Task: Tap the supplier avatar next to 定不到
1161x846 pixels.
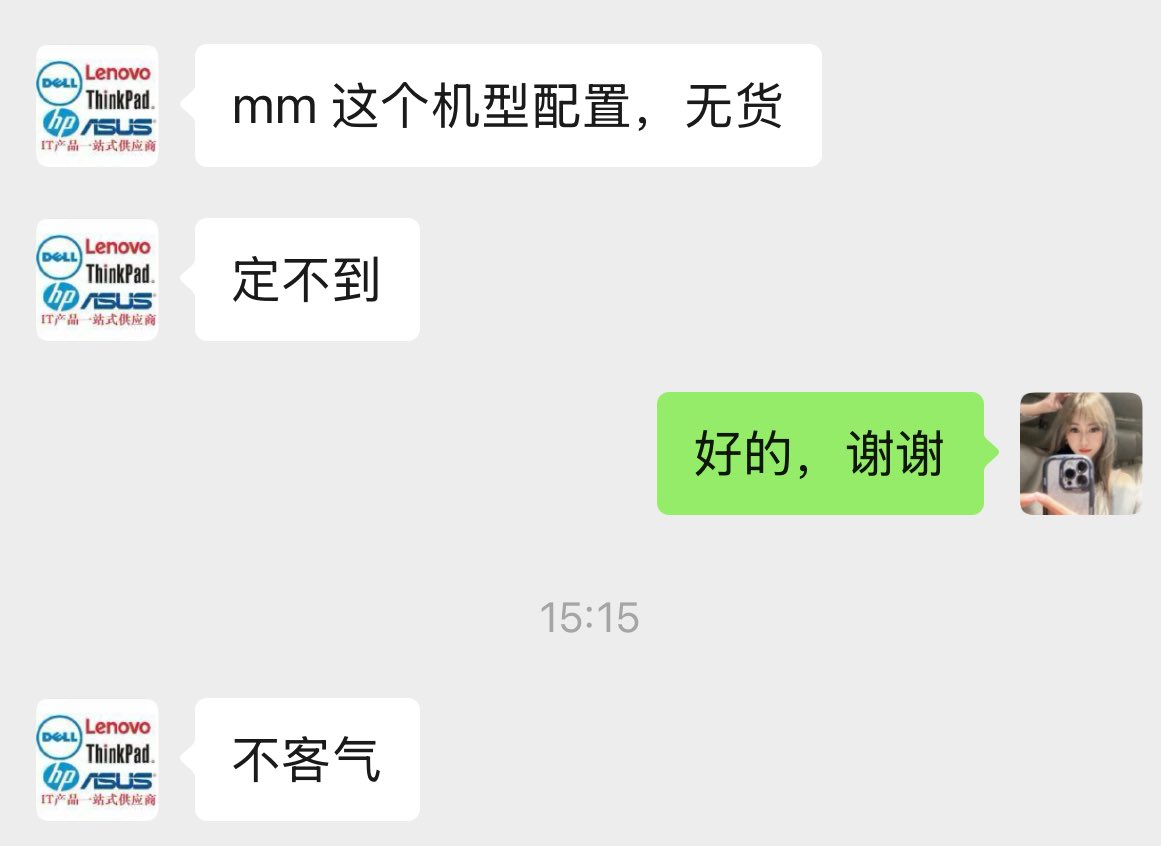Action: click(x=97, y=280)
